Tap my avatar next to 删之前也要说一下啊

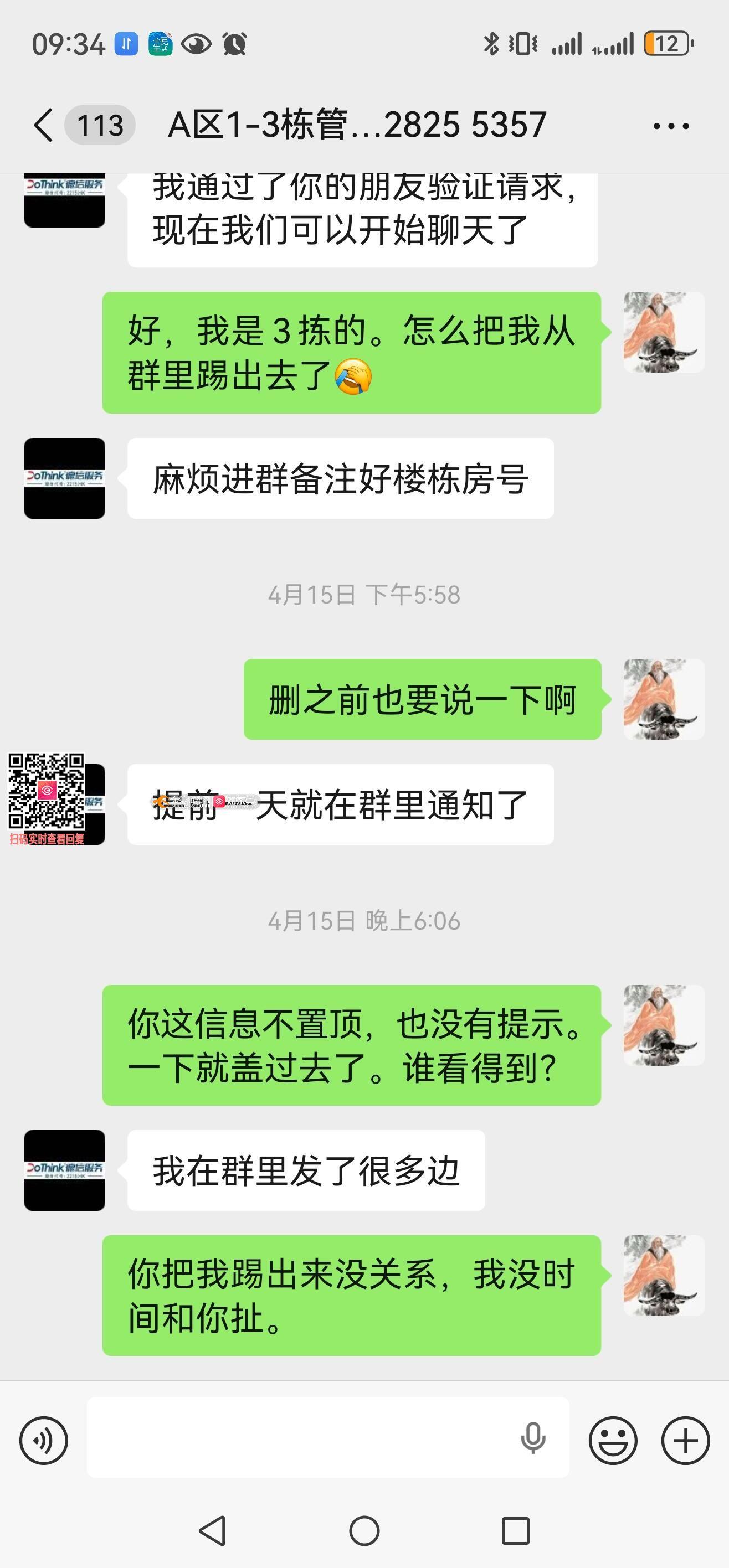click(x=663, y=699)
